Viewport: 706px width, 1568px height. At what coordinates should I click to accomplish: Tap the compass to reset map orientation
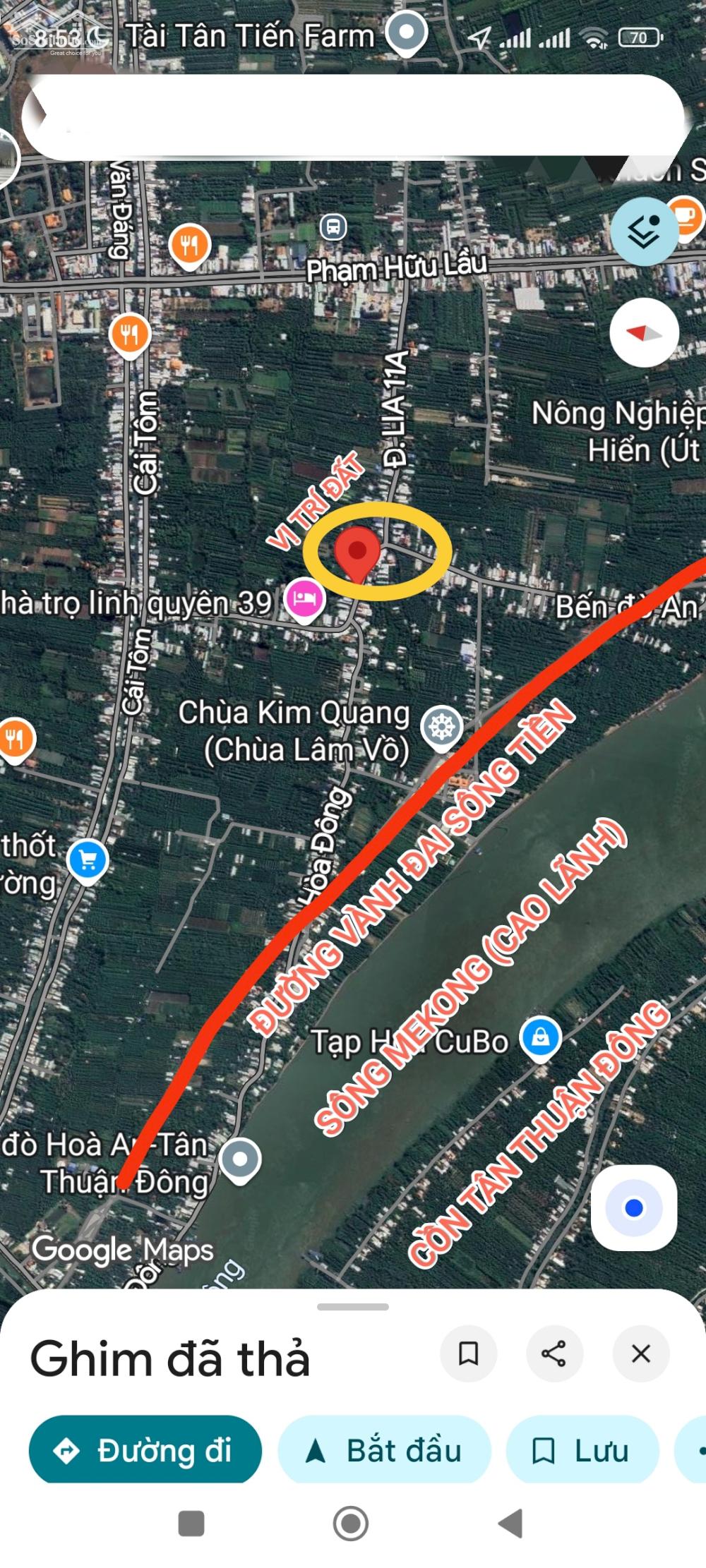click(644, 332)
